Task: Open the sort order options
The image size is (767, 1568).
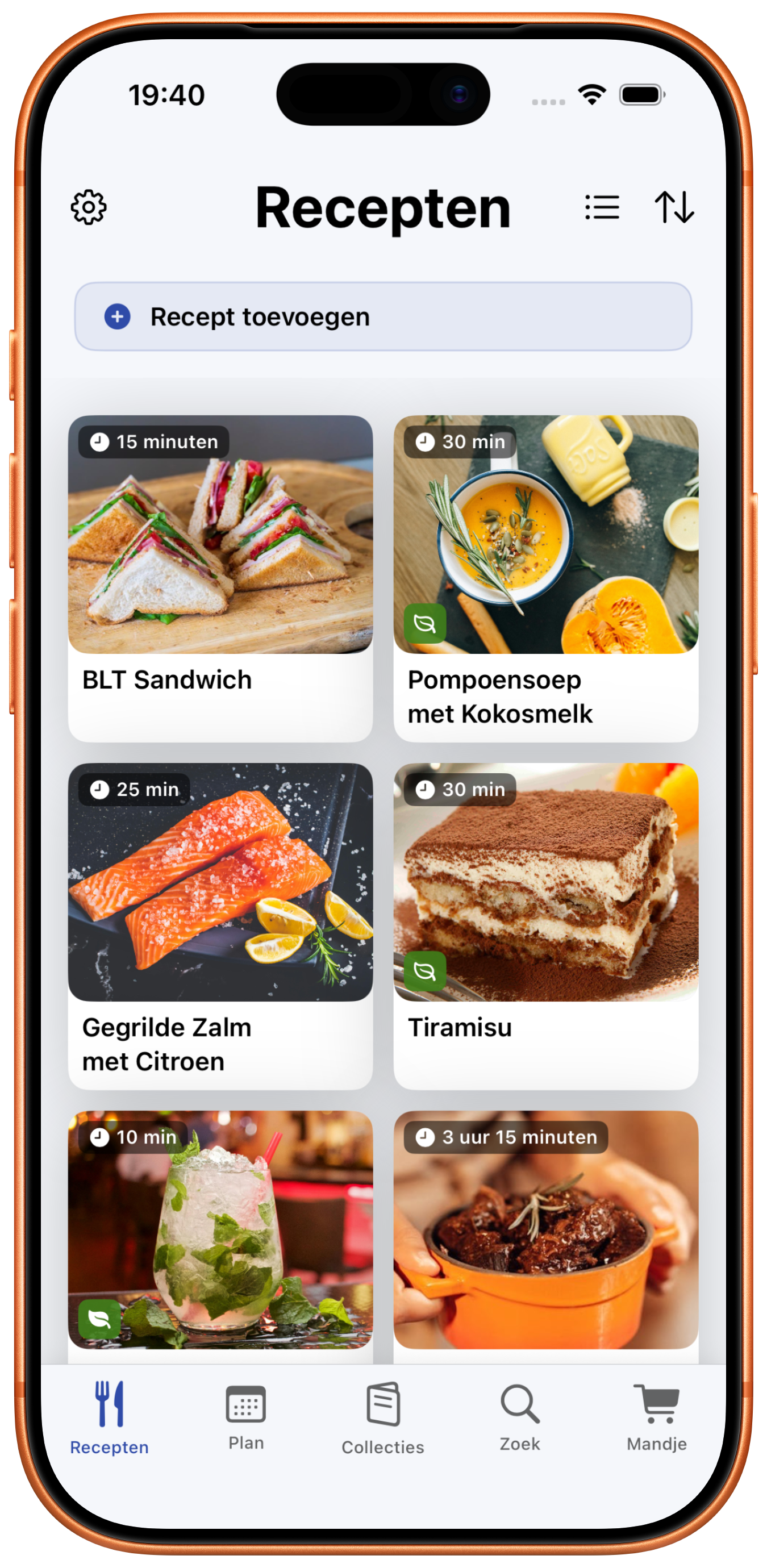Action: click(x=674, y=207)
